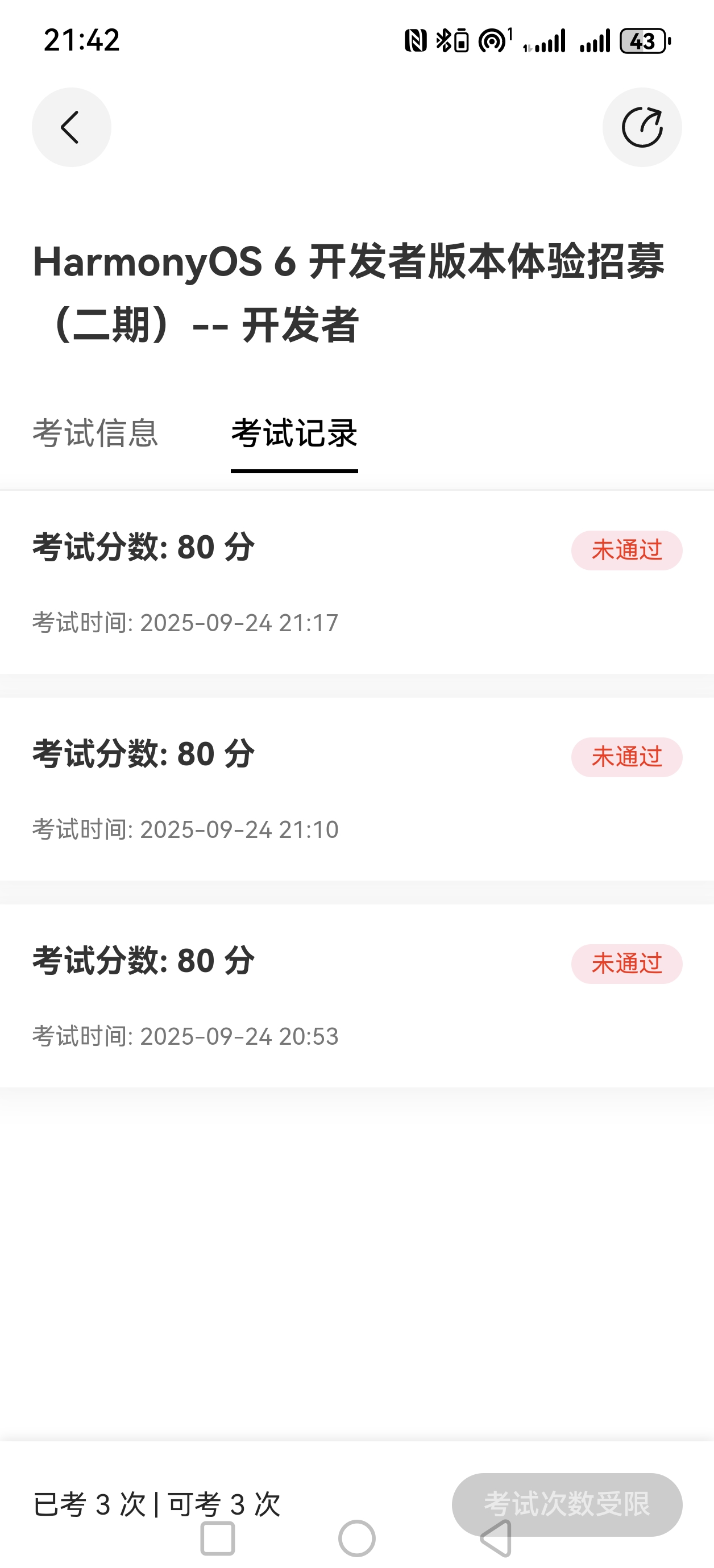Switch to the 考试信息 tab
Viewport: 714px width, 1568px height.
coord(95,433)
